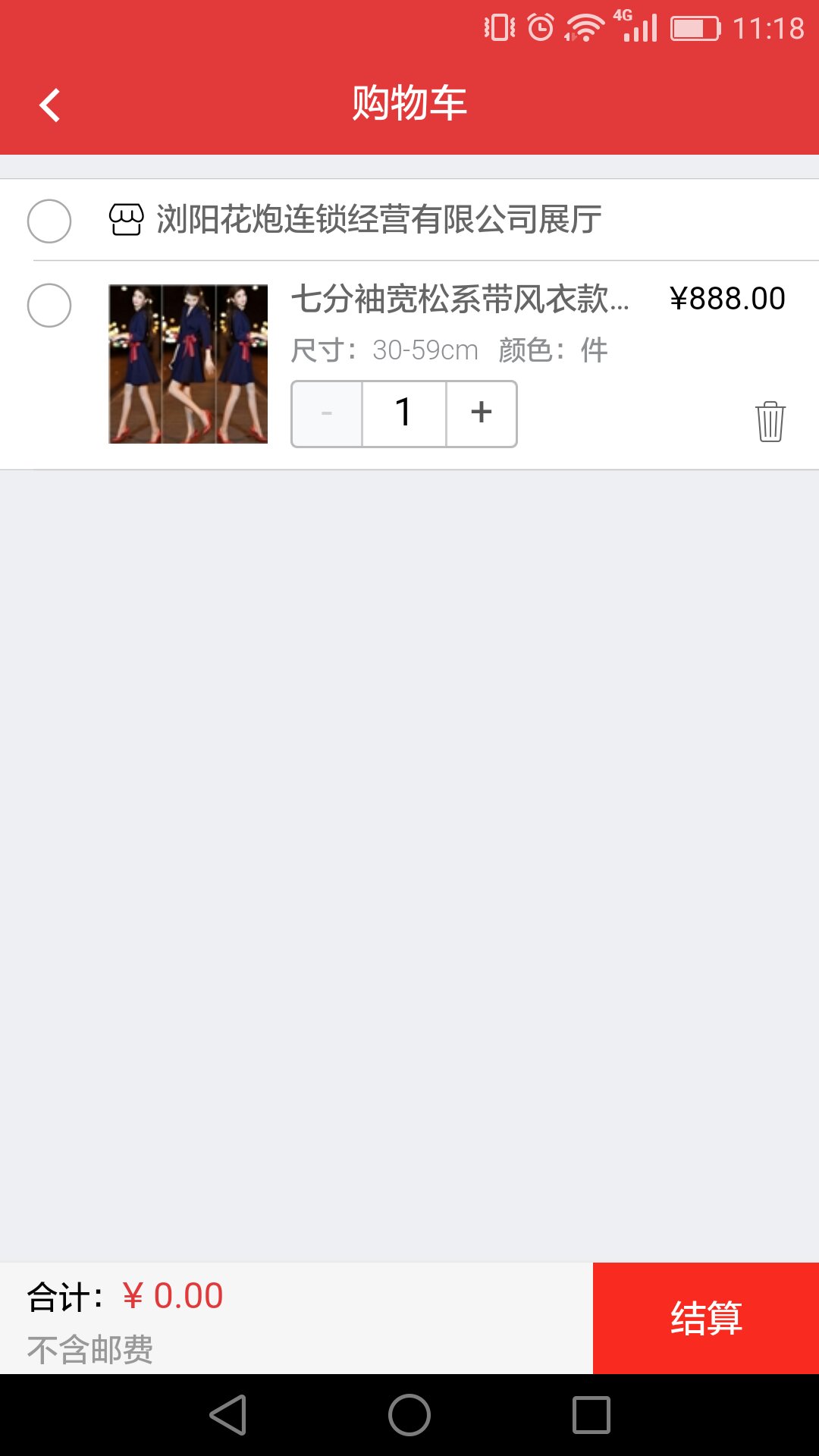Delete the item with the trash icon
Screen dimensions: 819x1456
pos(770,422)
